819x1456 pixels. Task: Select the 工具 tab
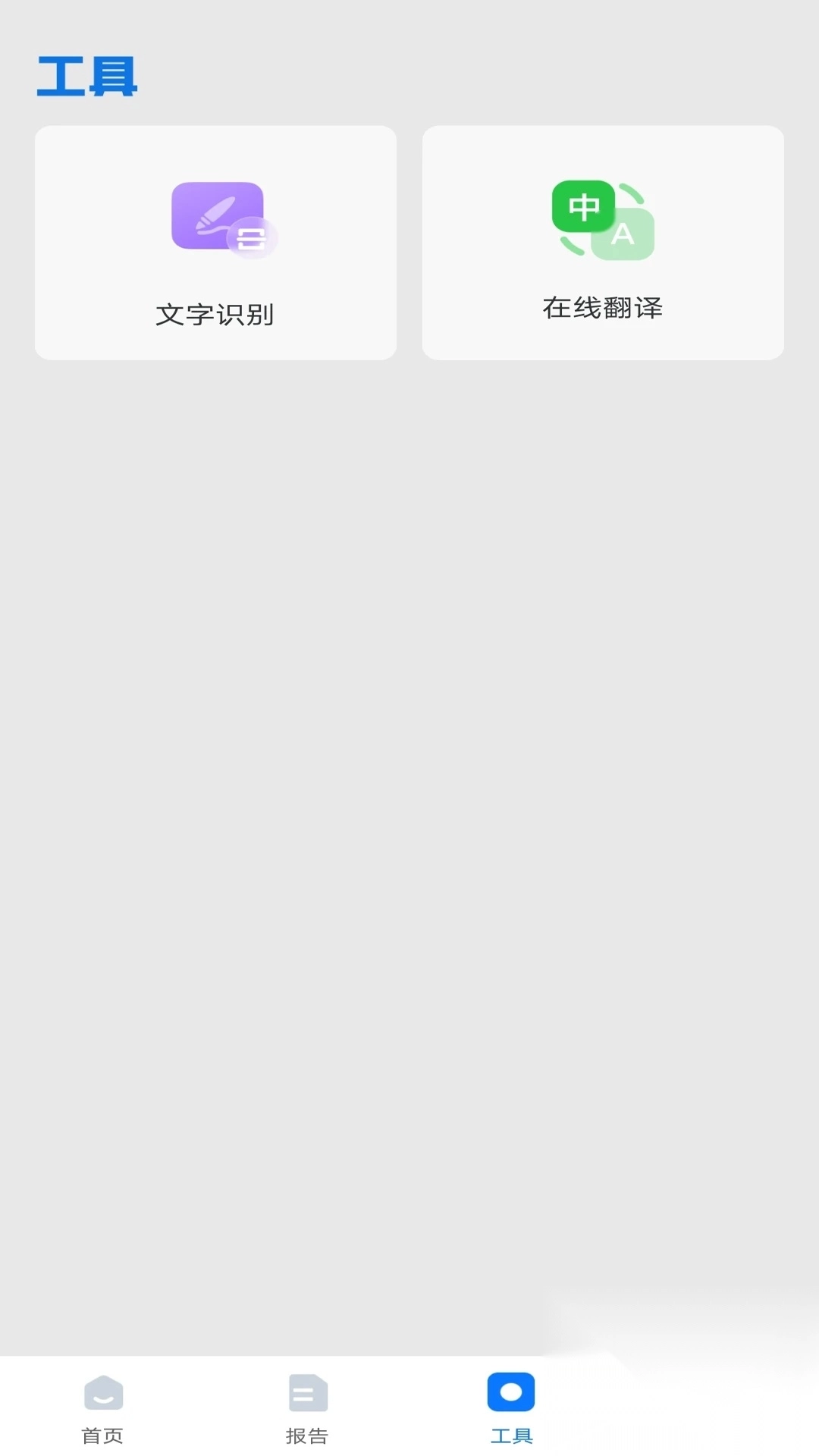(x=511, y=1407)
